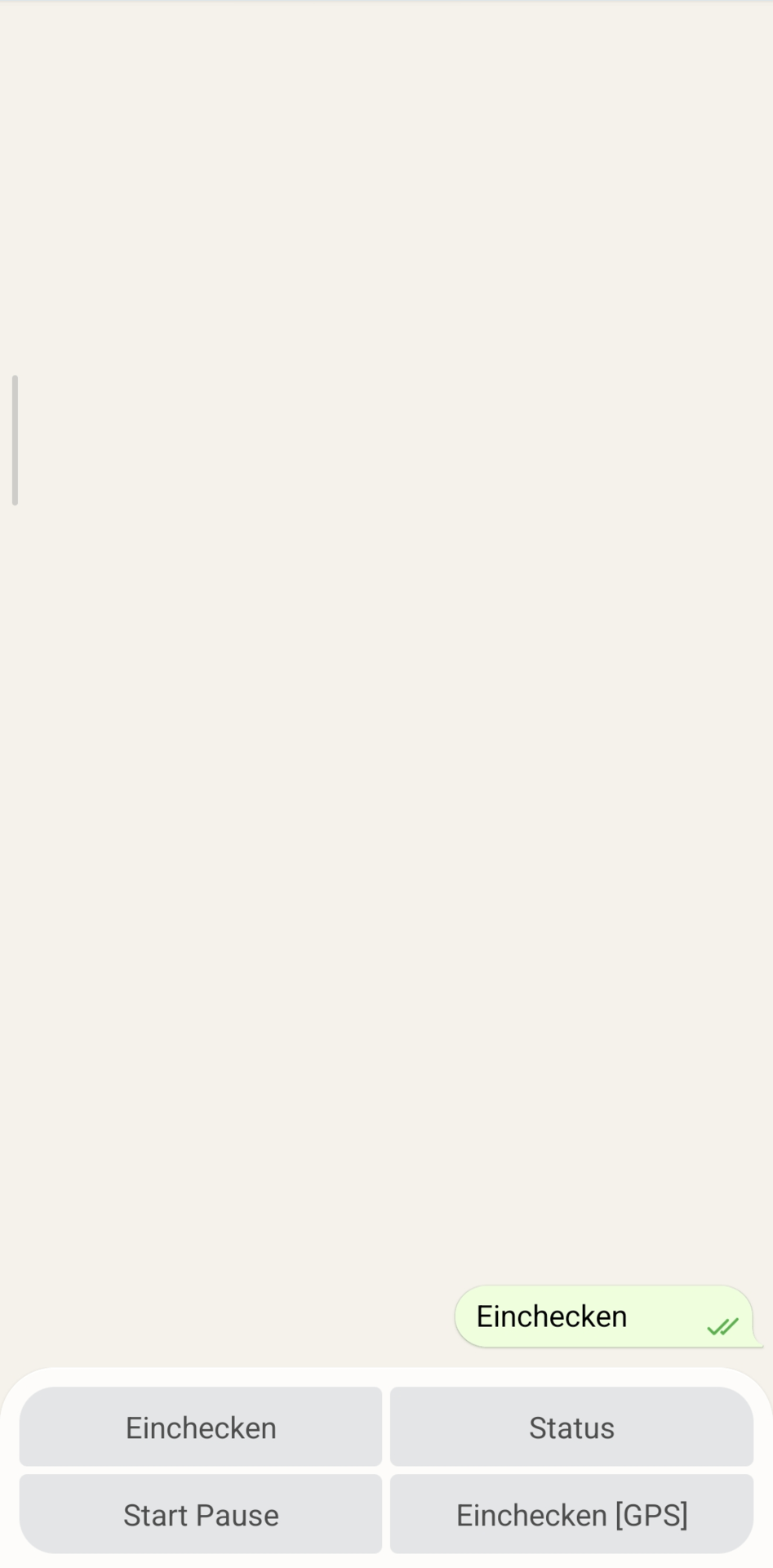Image resolution: width=773 pixels, height=1568 pixels.
Task: Choose the Start Pause button
Action: (201, 1515)
